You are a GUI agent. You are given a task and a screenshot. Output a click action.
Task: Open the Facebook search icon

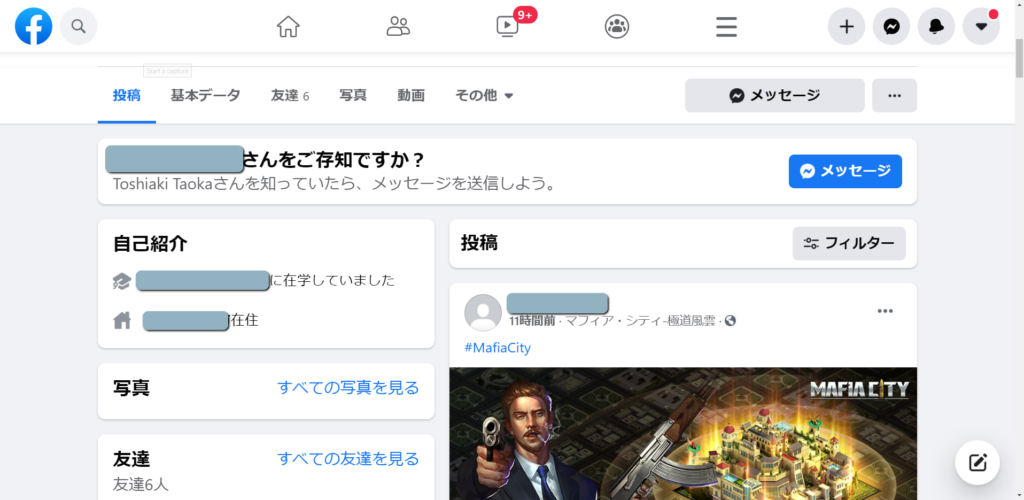[78, 26]
